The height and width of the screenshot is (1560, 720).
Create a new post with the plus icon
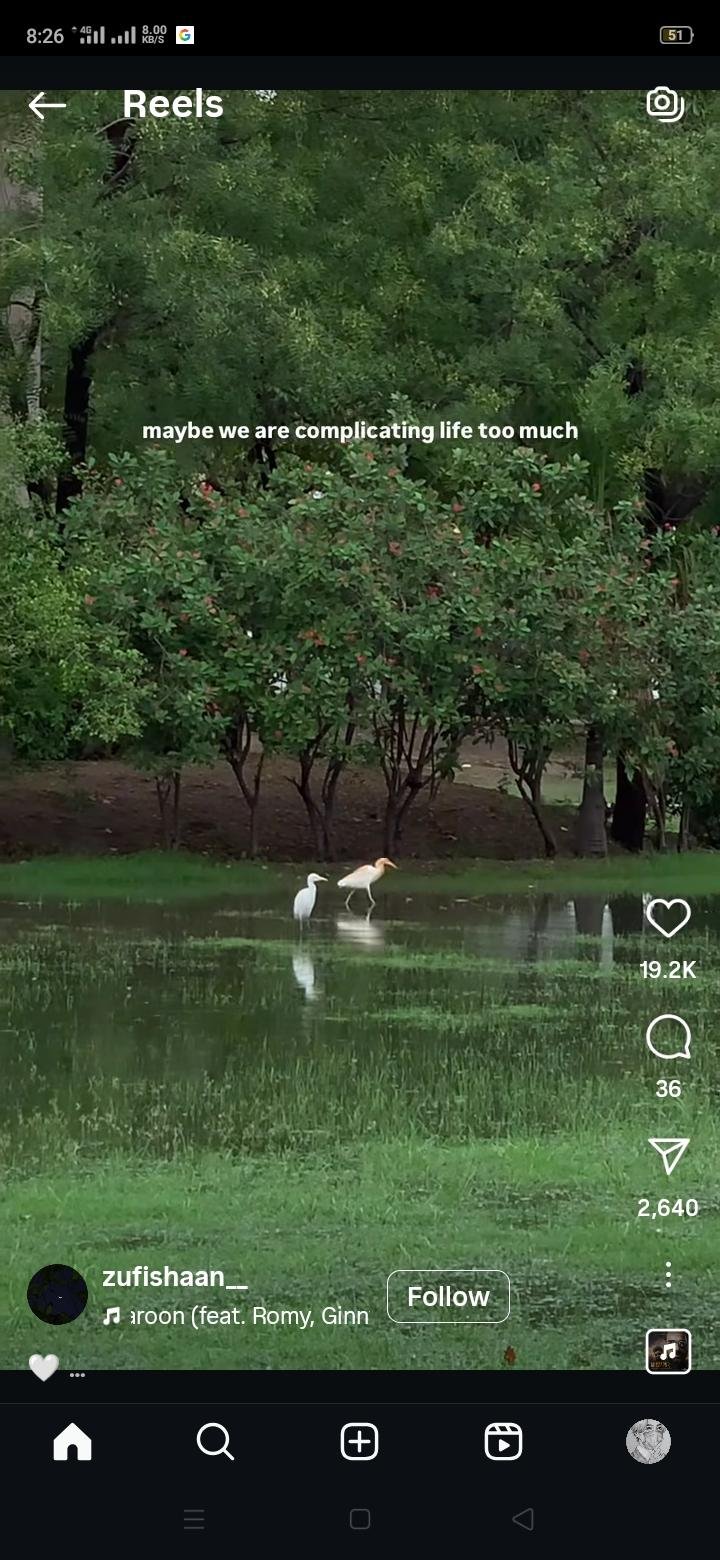(359, 1442)
